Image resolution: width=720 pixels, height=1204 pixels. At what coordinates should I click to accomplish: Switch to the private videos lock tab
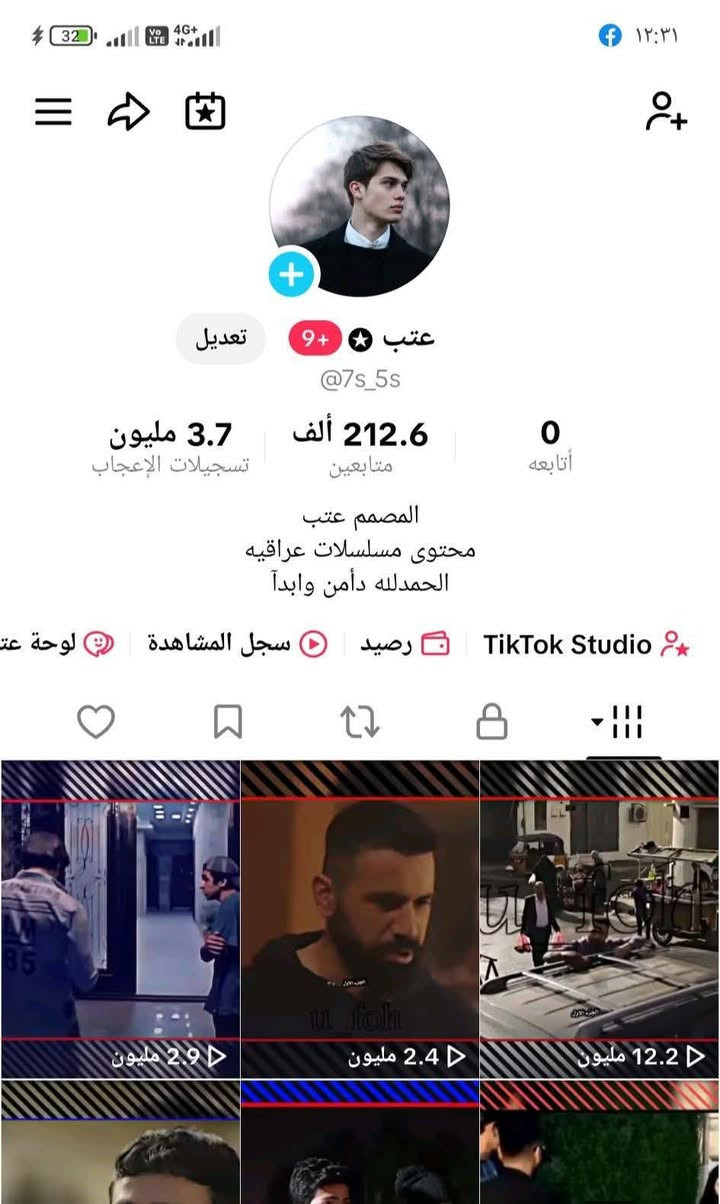pos(491,721)
